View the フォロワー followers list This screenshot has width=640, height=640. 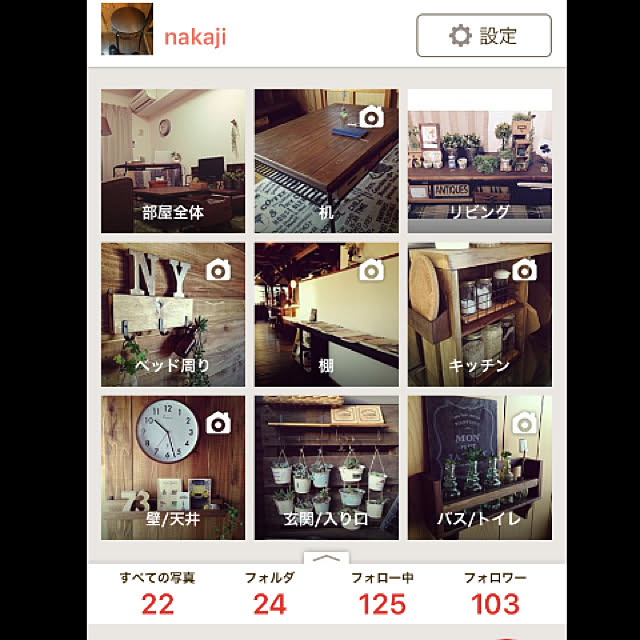[495, 593]
